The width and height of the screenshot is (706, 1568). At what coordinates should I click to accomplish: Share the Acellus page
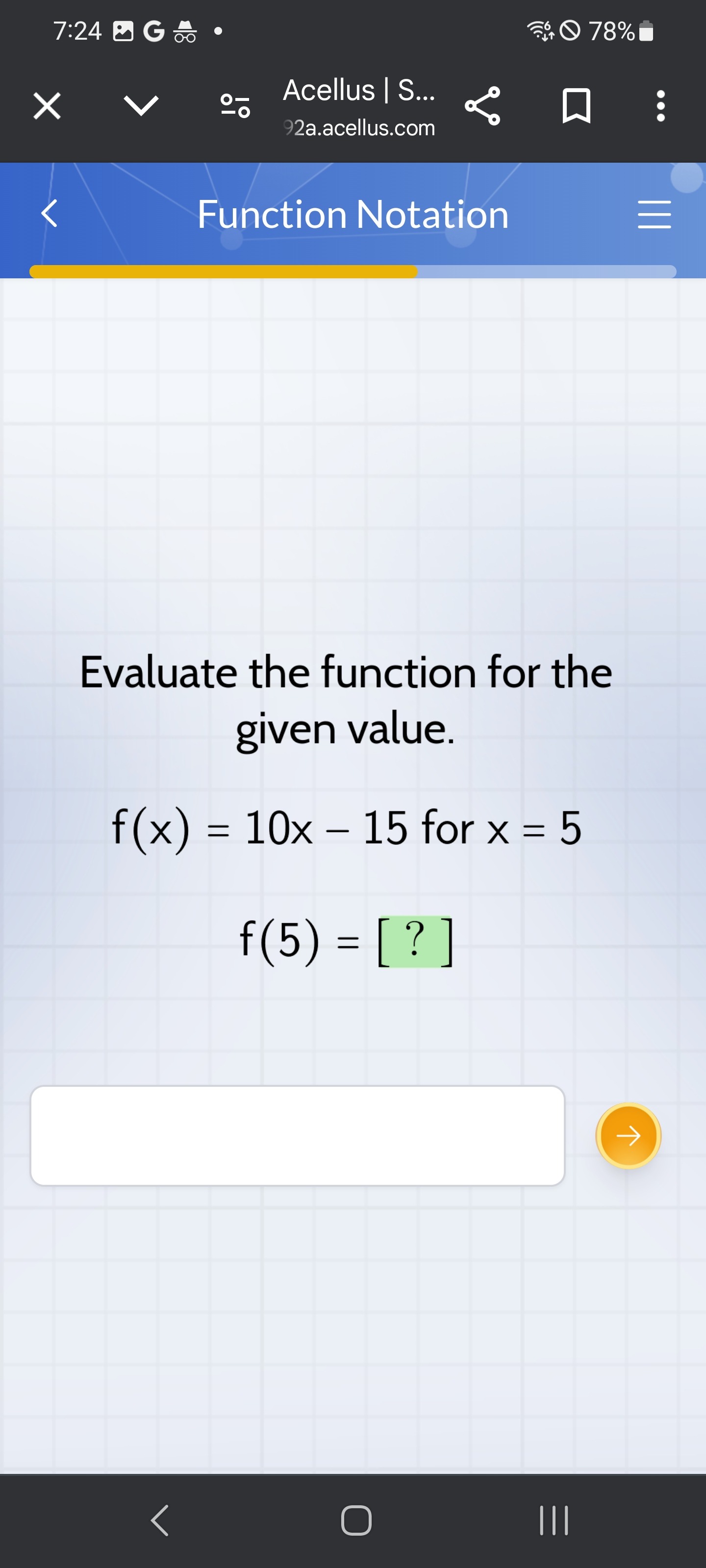(x=482, y=106)
